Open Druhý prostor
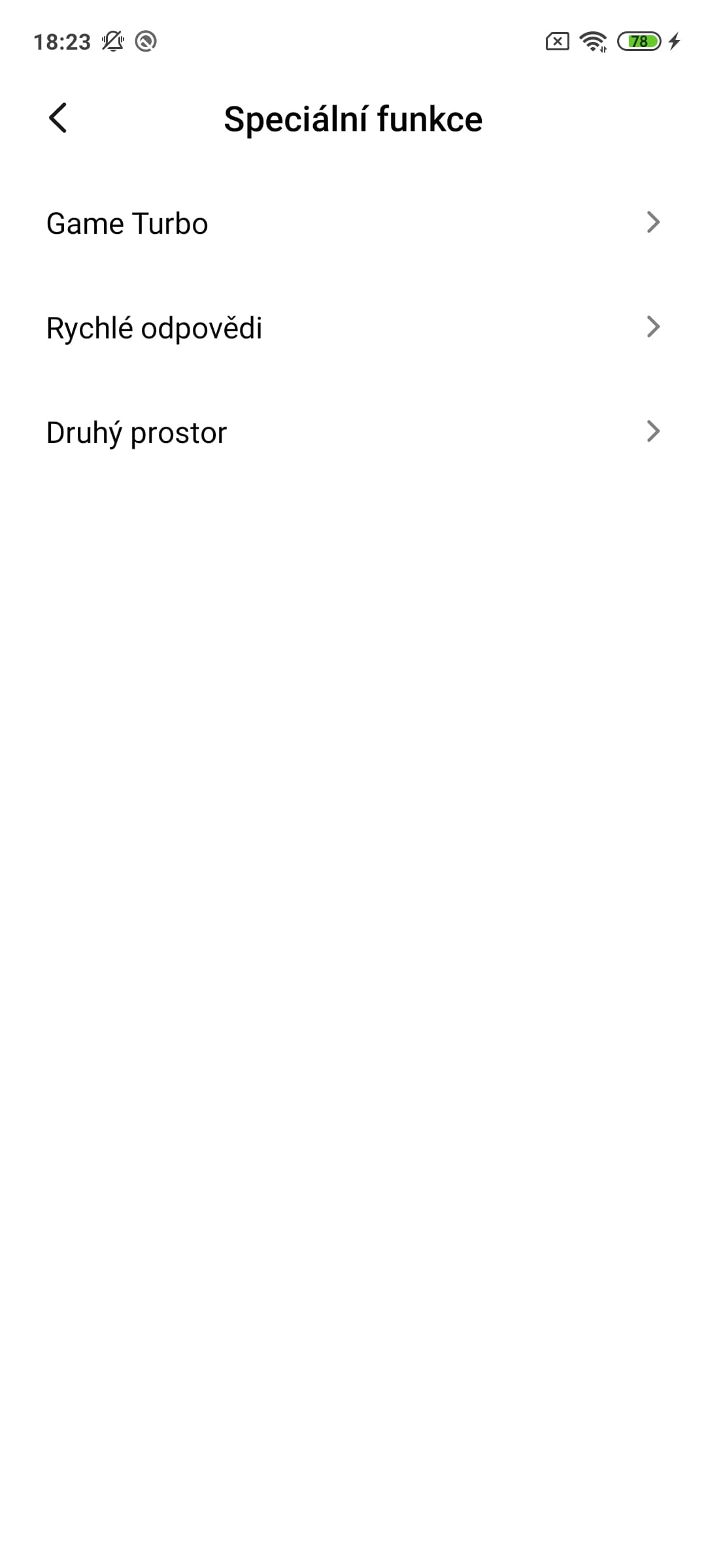 (x=353, y=433)
